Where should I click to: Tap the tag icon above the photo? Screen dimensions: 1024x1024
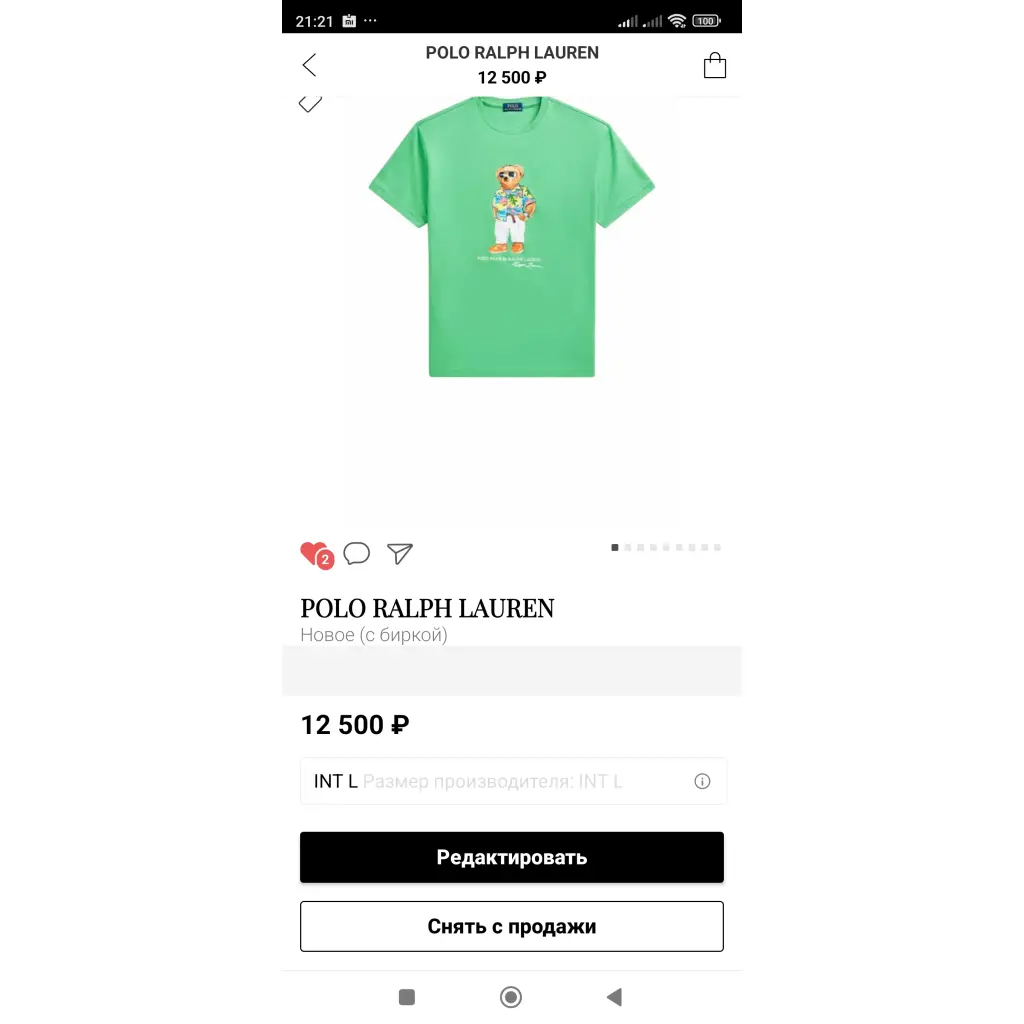[x=310, y=103]
